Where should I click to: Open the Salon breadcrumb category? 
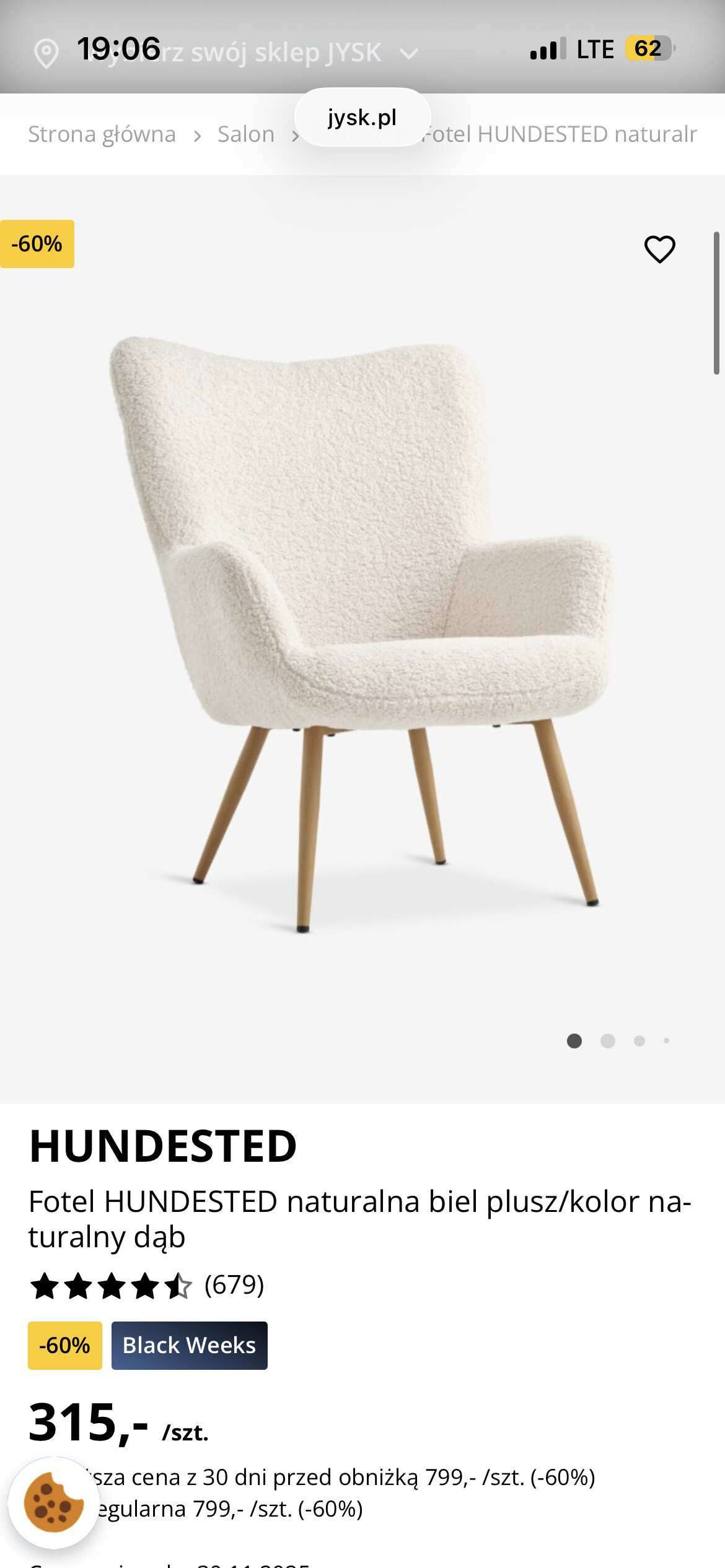246,134
